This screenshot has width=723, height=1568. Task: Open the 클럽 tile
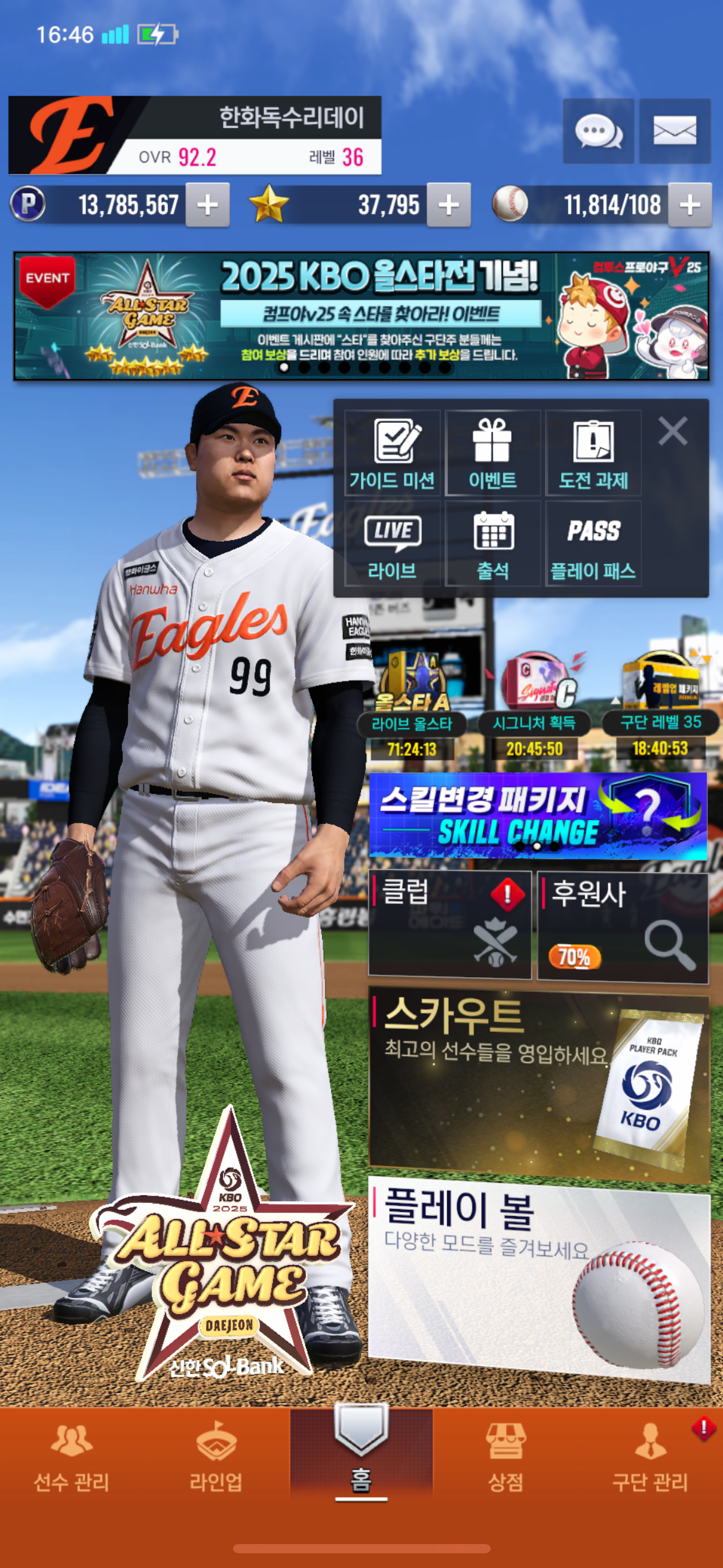click(449, 924)
